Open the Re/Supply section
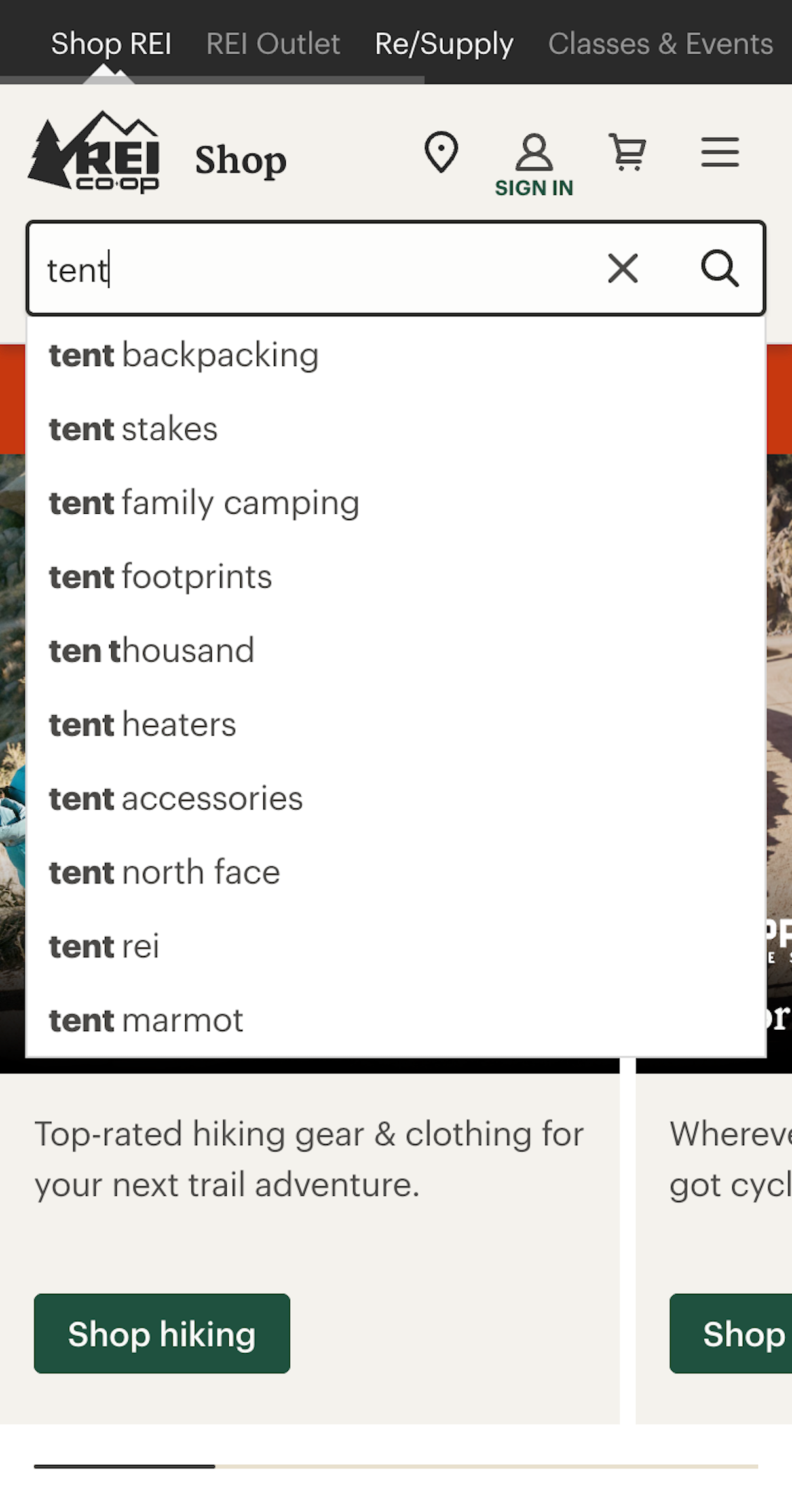Image resolution: width=792 pixels, height=1512 pixels. coord(444,43)
